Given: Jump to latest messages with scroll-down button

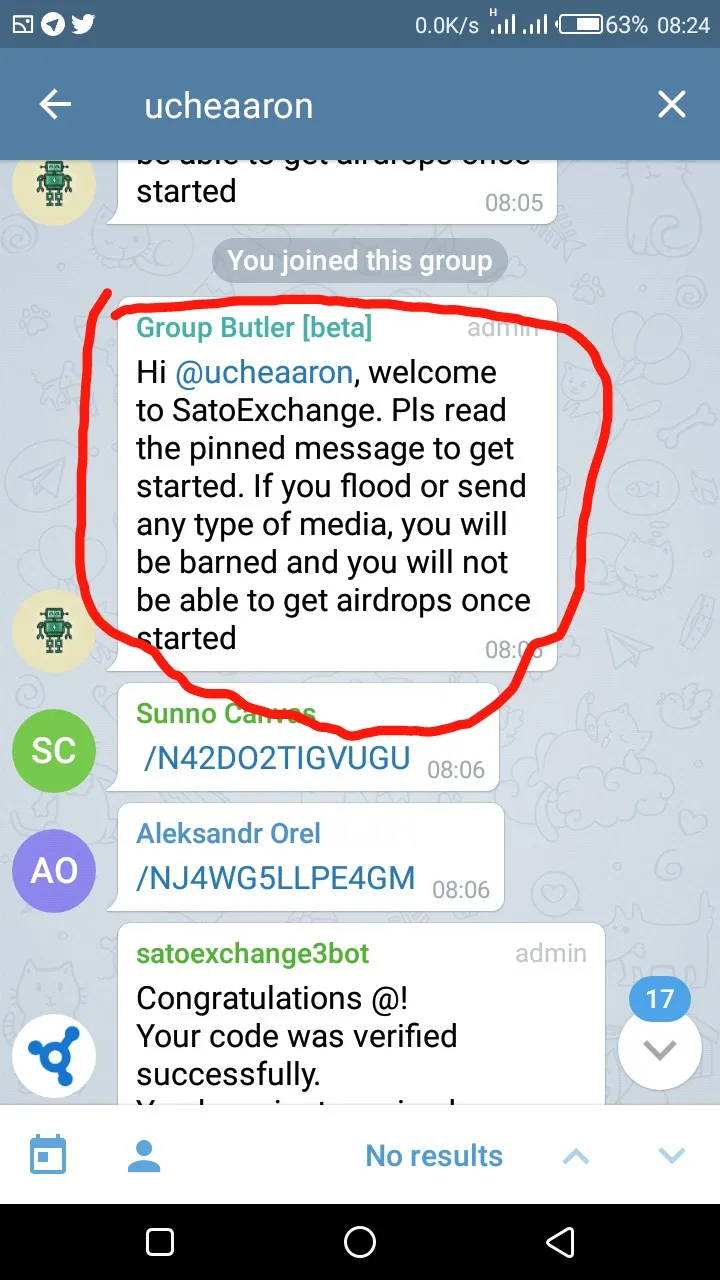Looking at the screenshot, I should pyautogui.click(x=660, y=1049).
